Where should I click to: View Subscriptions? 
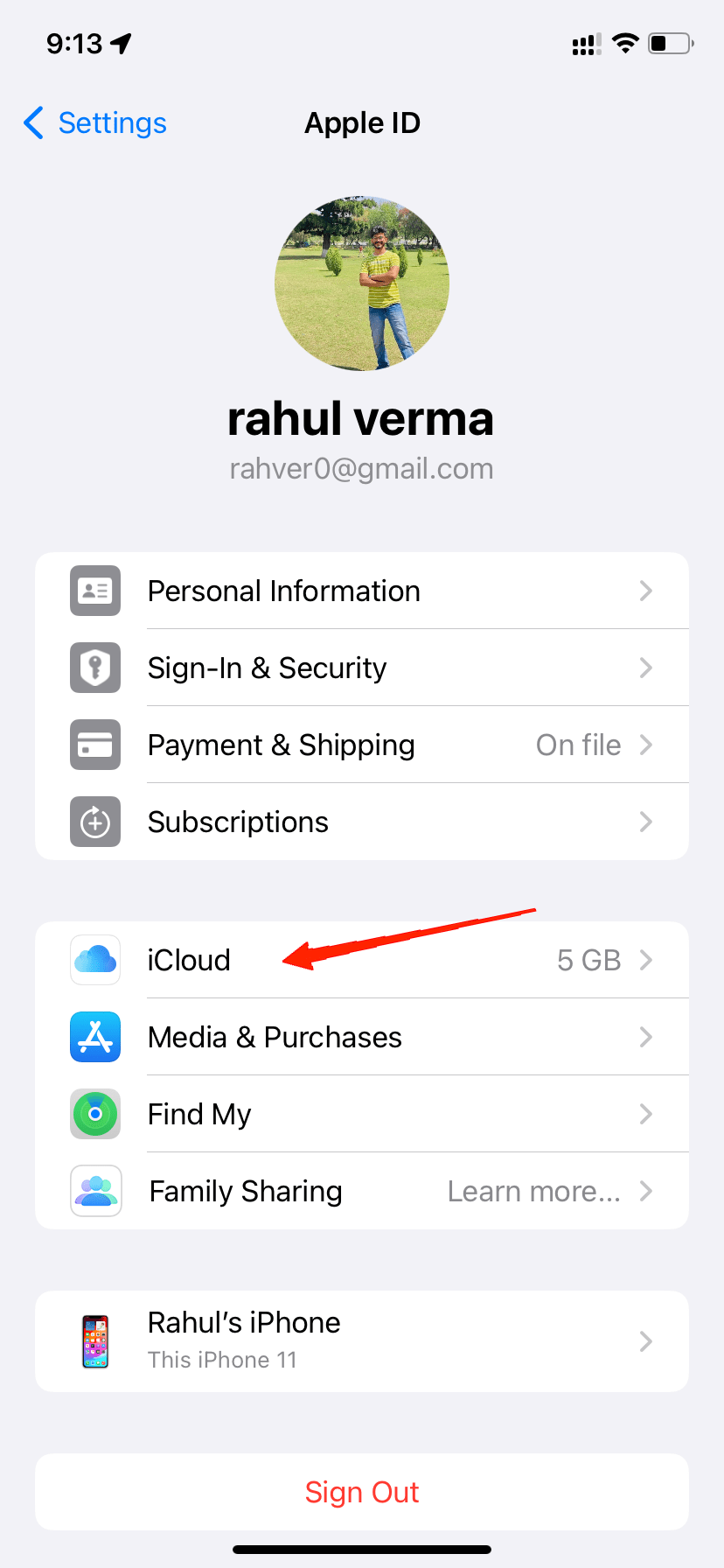362,822
